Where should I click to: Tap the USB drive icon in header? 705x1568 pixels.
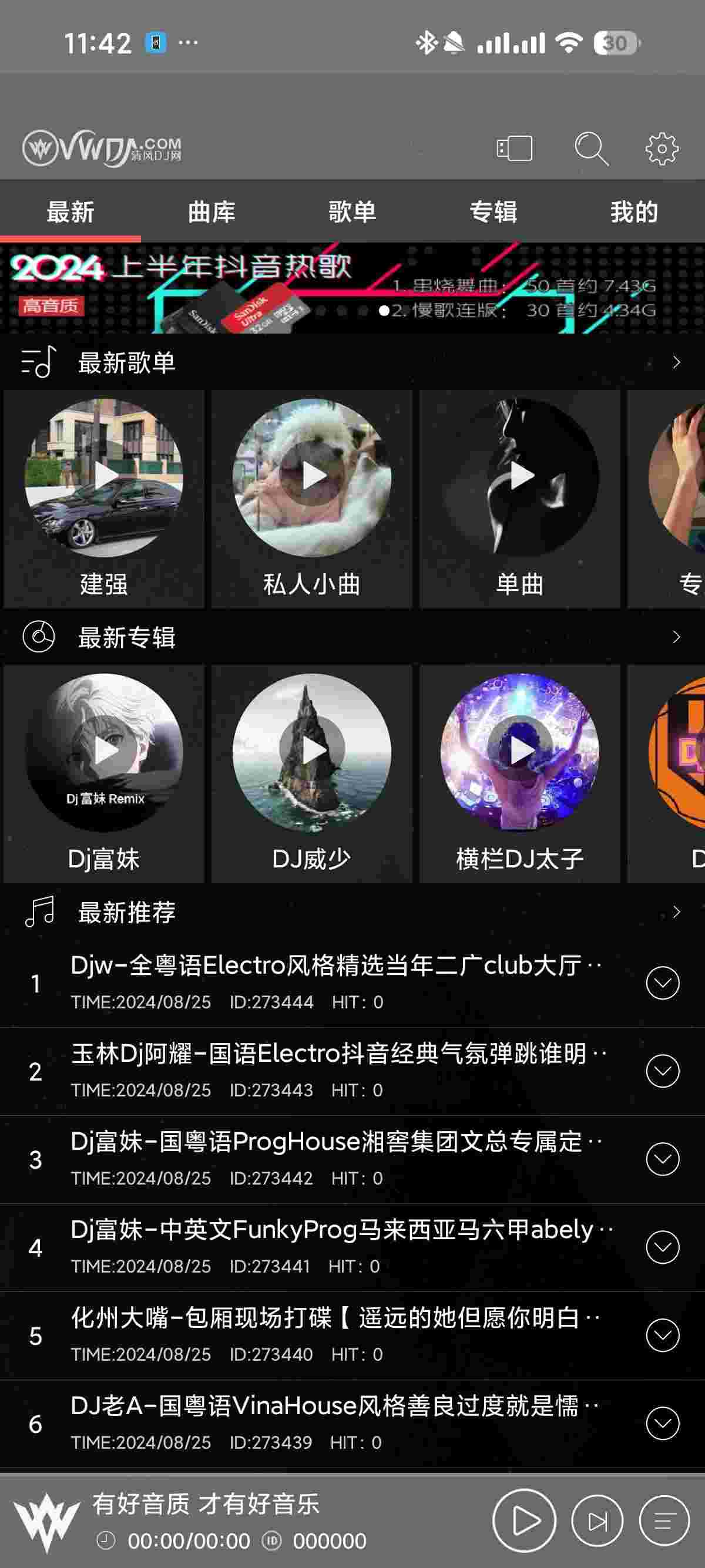pos(515,149)
